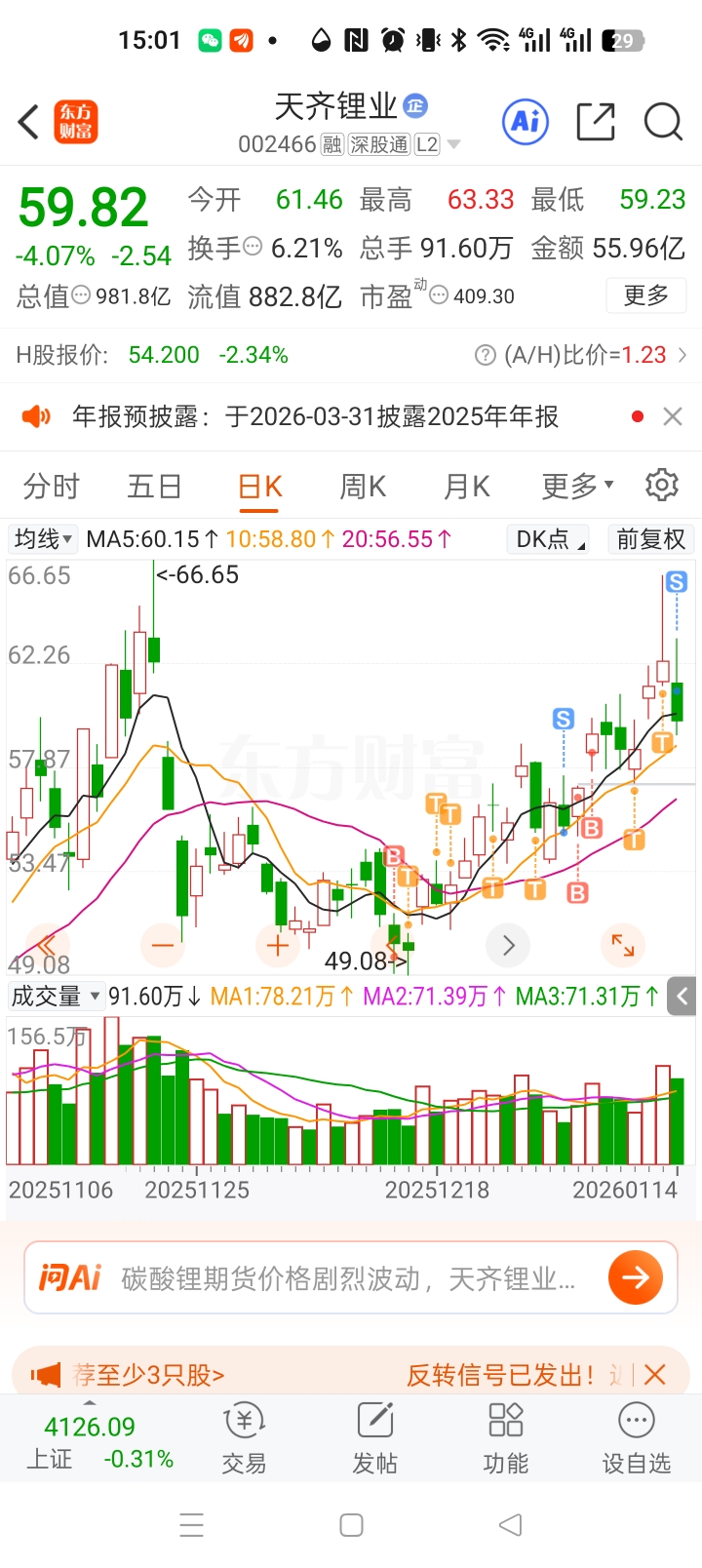Expand the chart to fullscreen
Viewport: 702px width, 1568px height.
click(622, 944)
